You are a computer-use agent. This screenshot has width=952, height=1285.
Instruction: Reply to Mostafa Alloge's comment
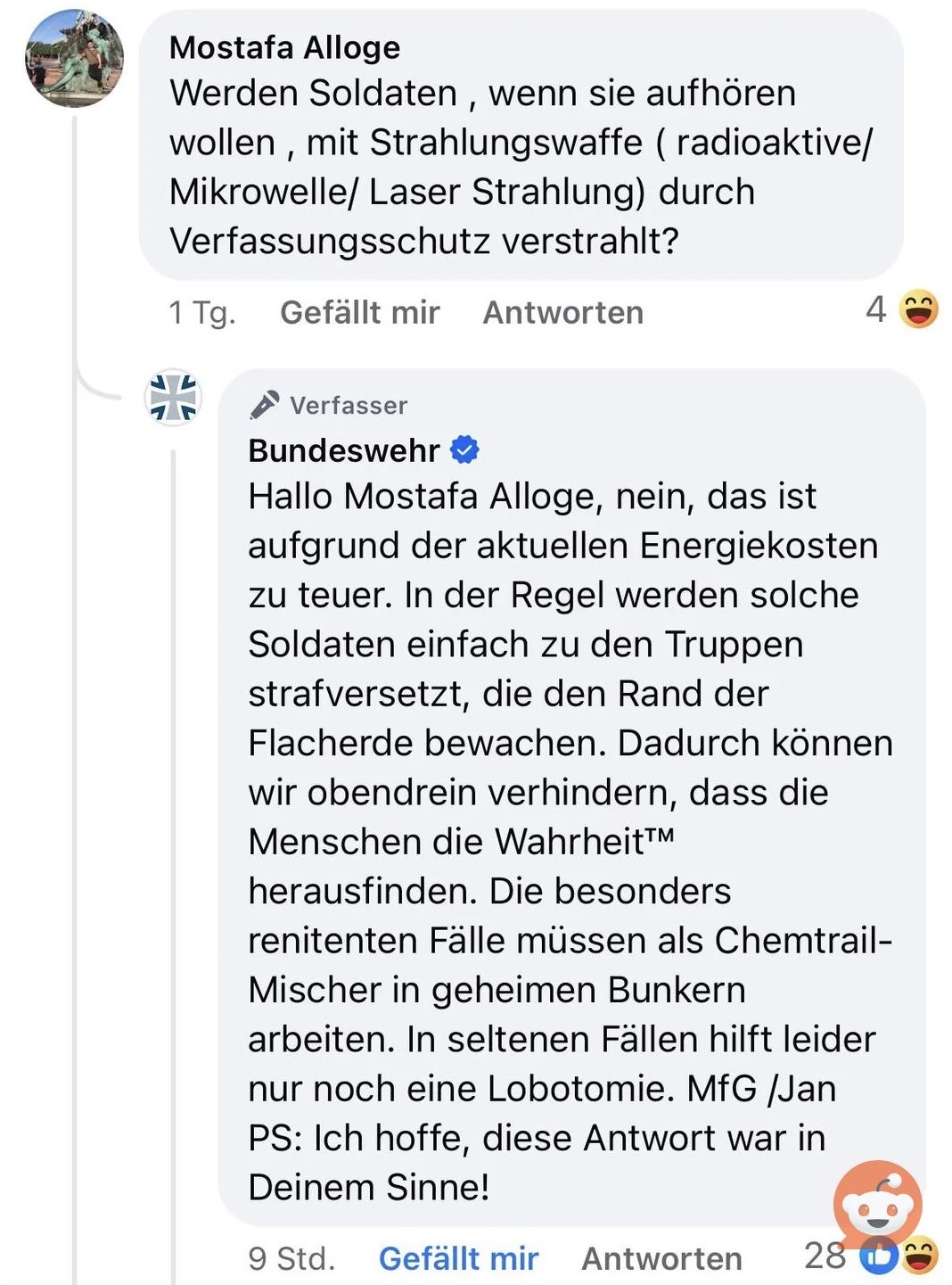click(562, 313)
